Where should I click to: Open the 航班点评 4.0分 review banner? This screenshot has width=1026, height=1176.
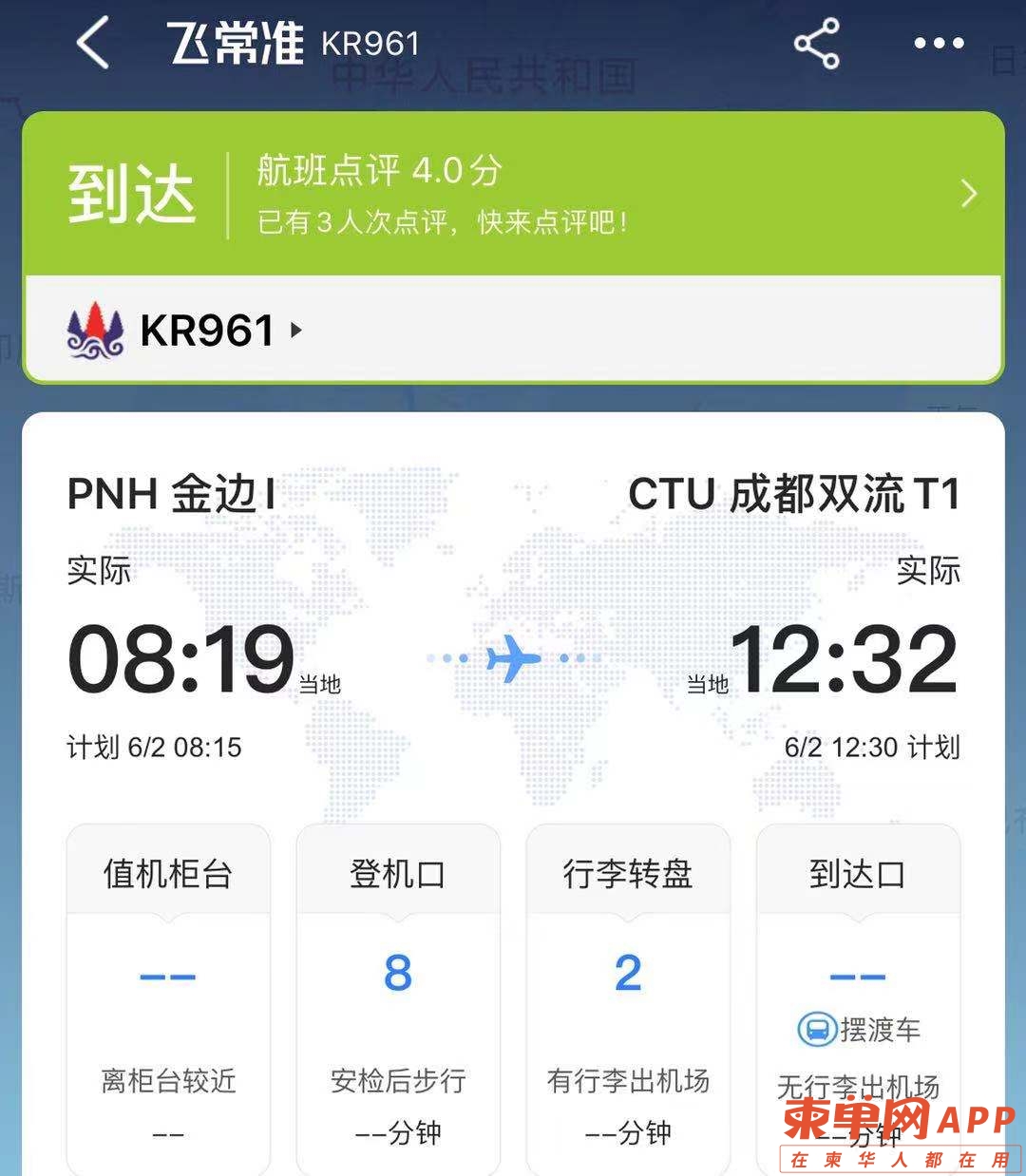[x=513, y=195]
